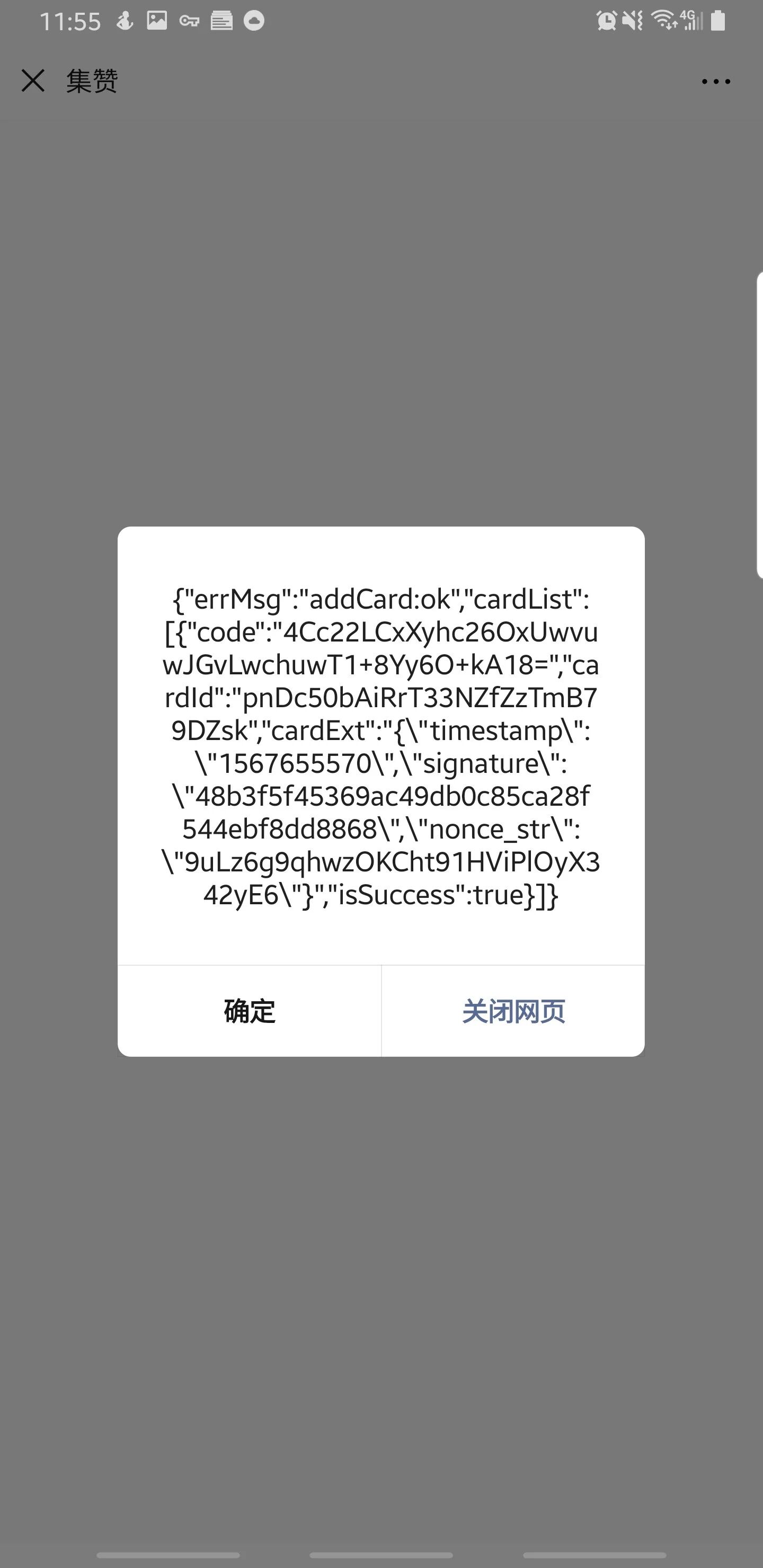Close the 集赞 page with X

(33, 81)
